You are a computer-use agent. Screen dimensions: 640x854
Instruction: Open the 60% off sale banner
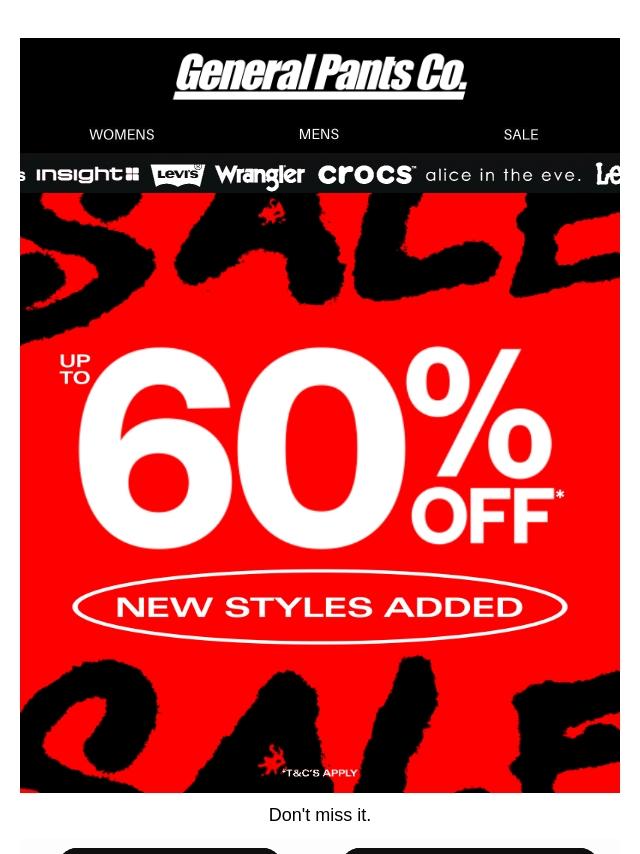(x=320, y=492)
